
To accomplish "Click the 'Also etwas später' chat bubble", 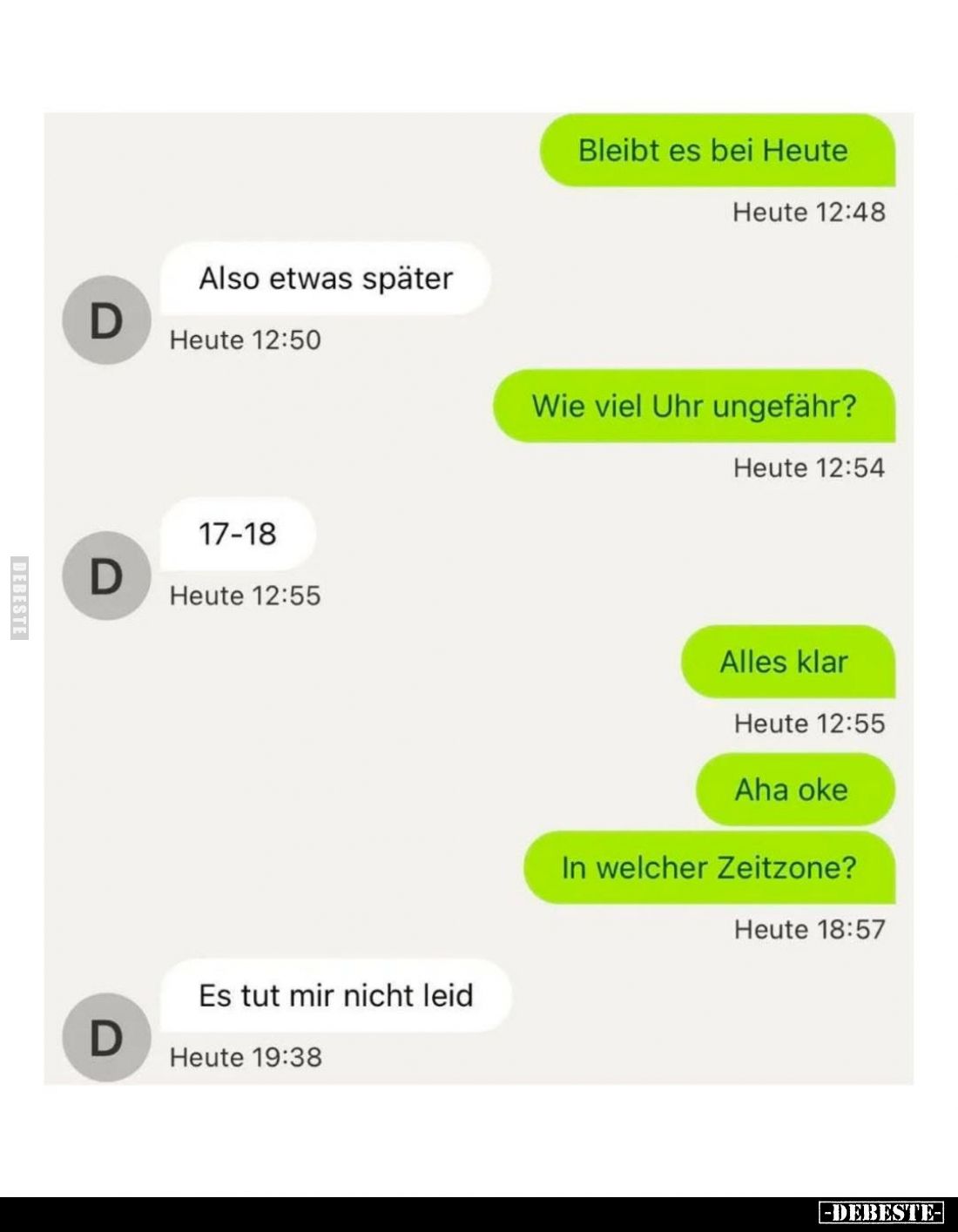I will click(327, 279).
